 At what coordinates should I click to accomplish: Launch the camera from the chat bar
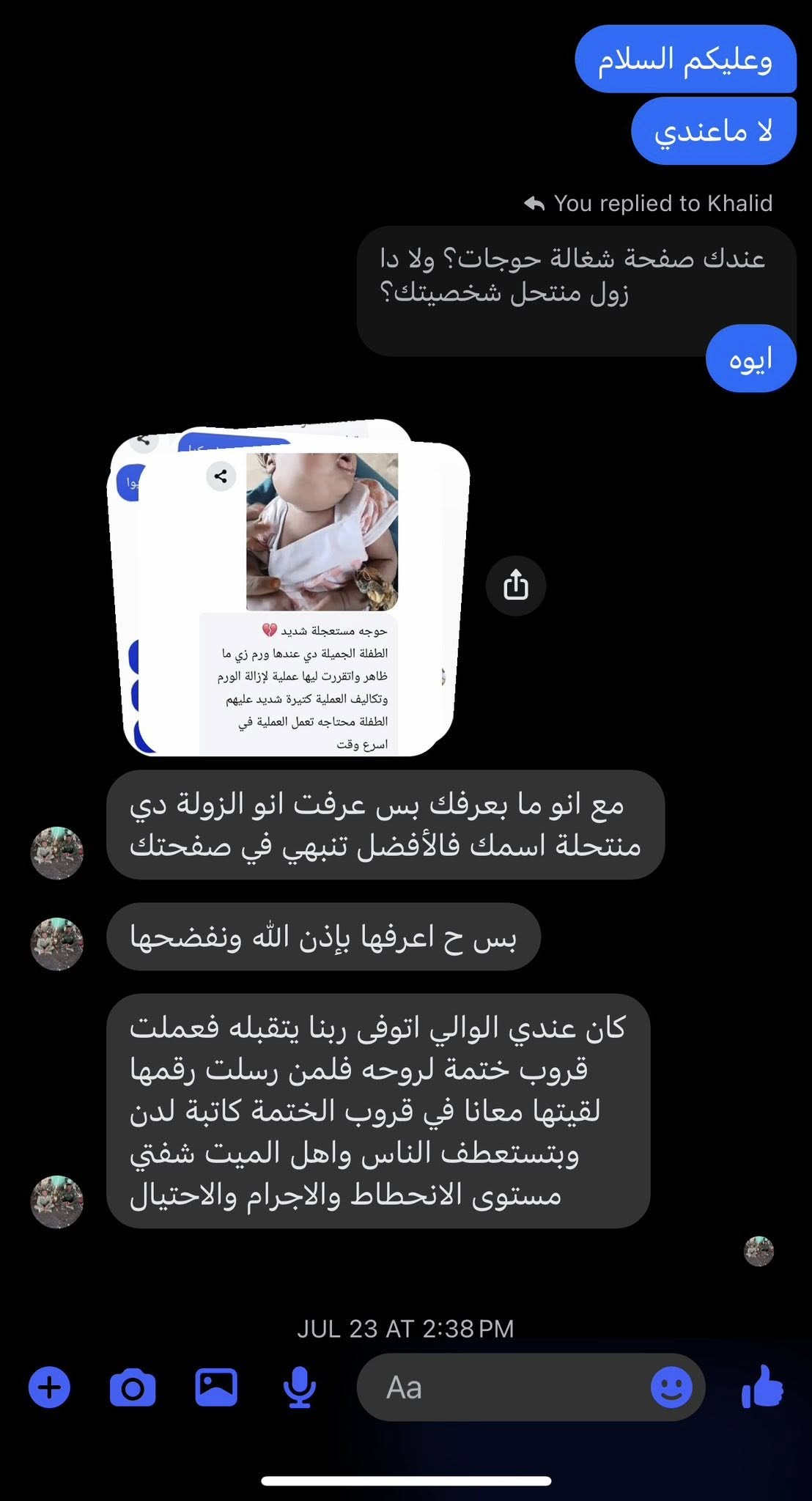tap(133, 1387)
